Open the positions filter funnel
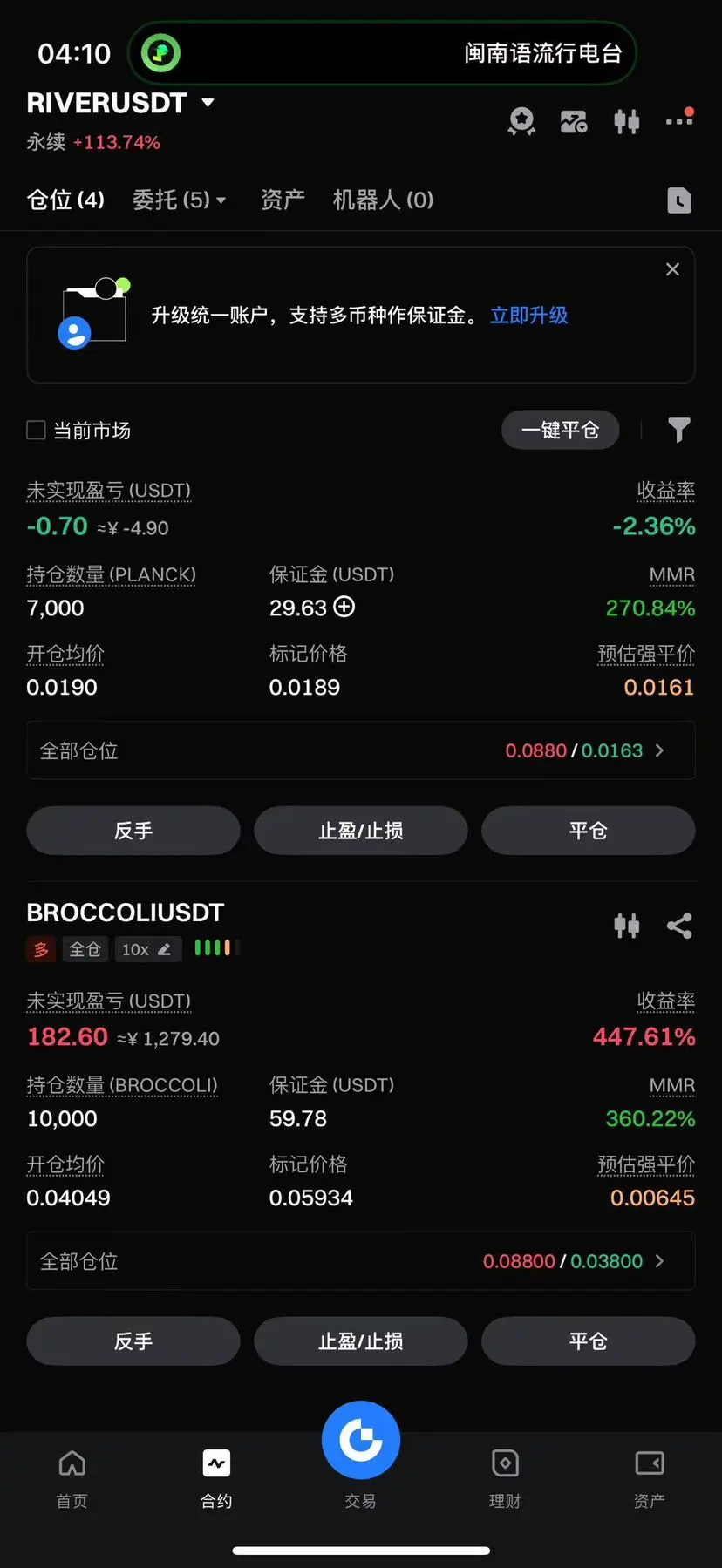This screenshot has height=1568, width=722. [678, 430]
